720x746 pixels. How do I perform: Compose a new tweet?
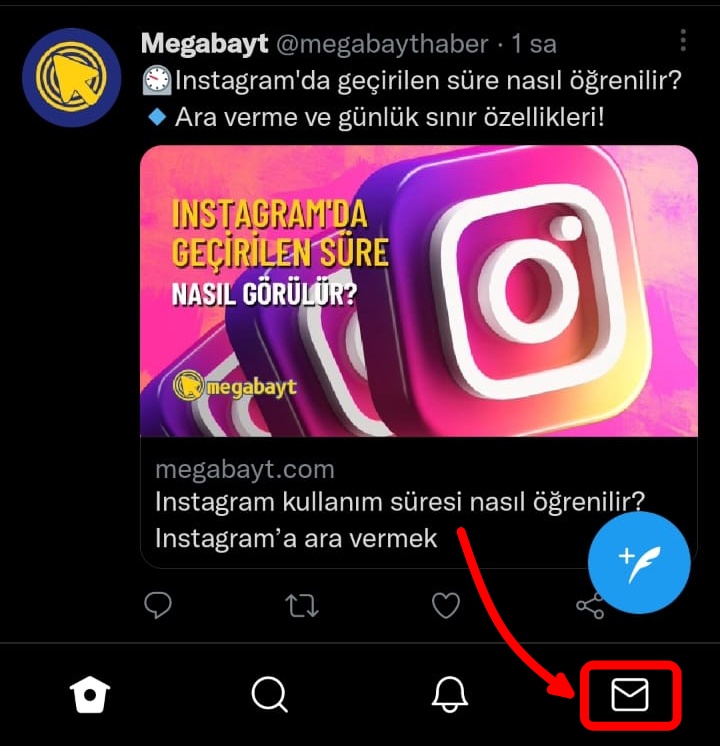tap(639, 562)
